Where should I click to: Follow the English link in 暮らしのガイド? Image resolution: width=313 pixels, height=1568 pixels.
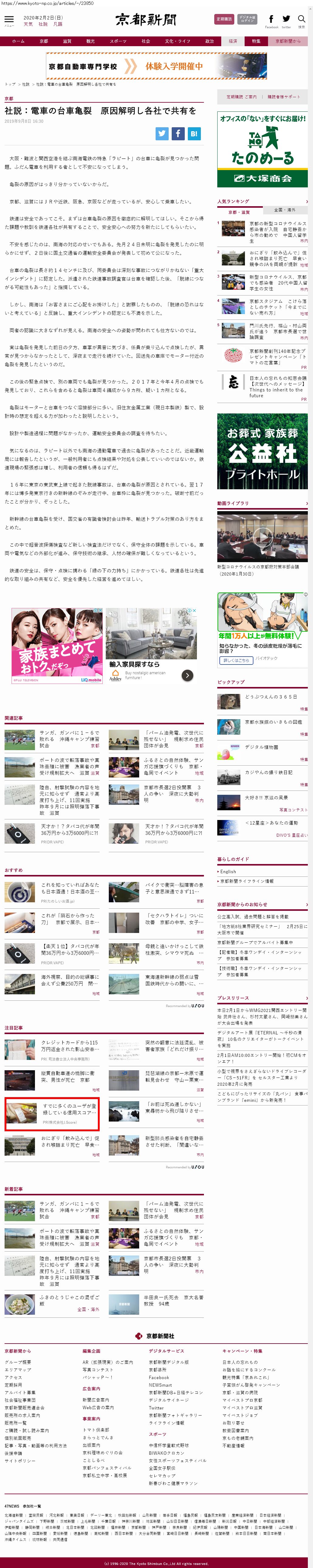pos(228,872)
